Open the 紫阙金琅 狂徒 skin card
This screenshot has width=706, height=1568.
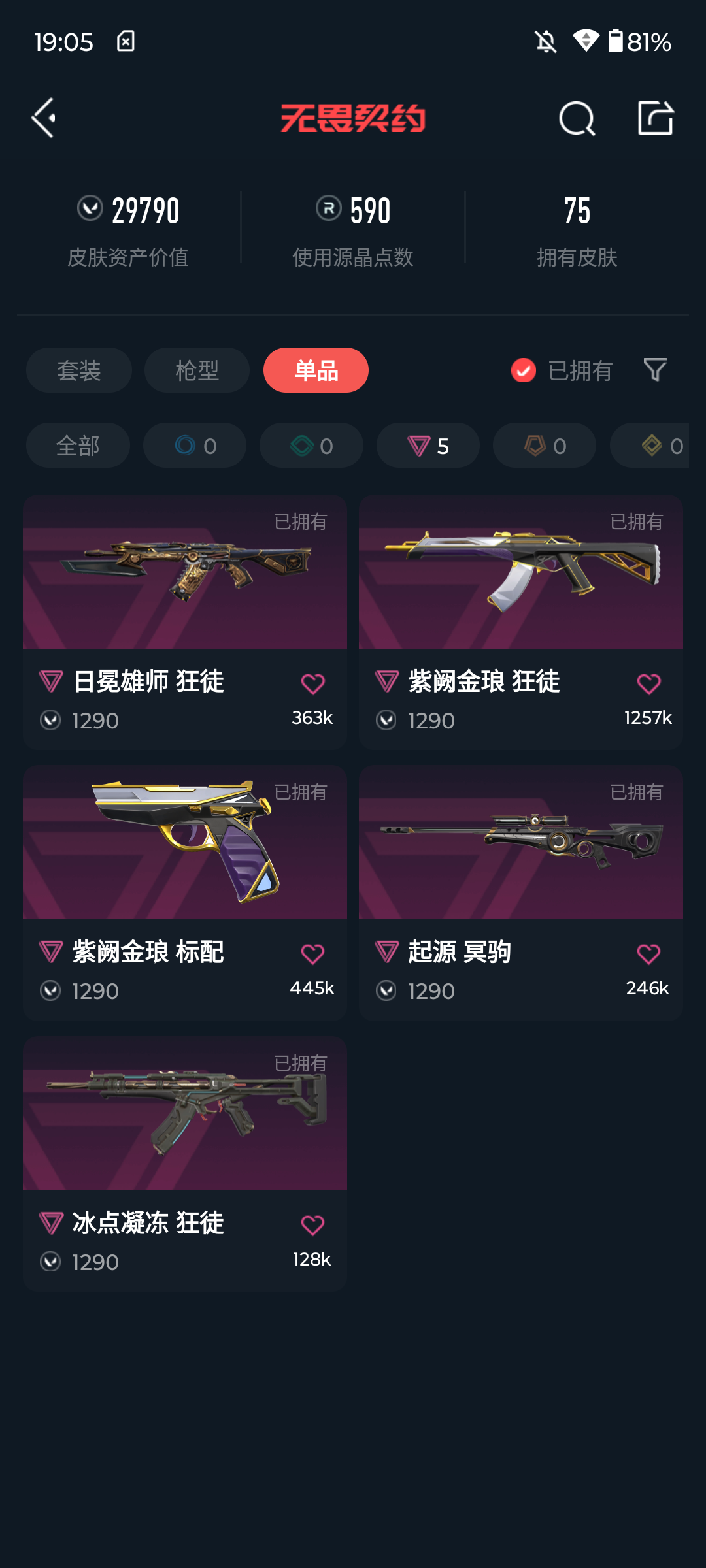(x=521, y=622)
